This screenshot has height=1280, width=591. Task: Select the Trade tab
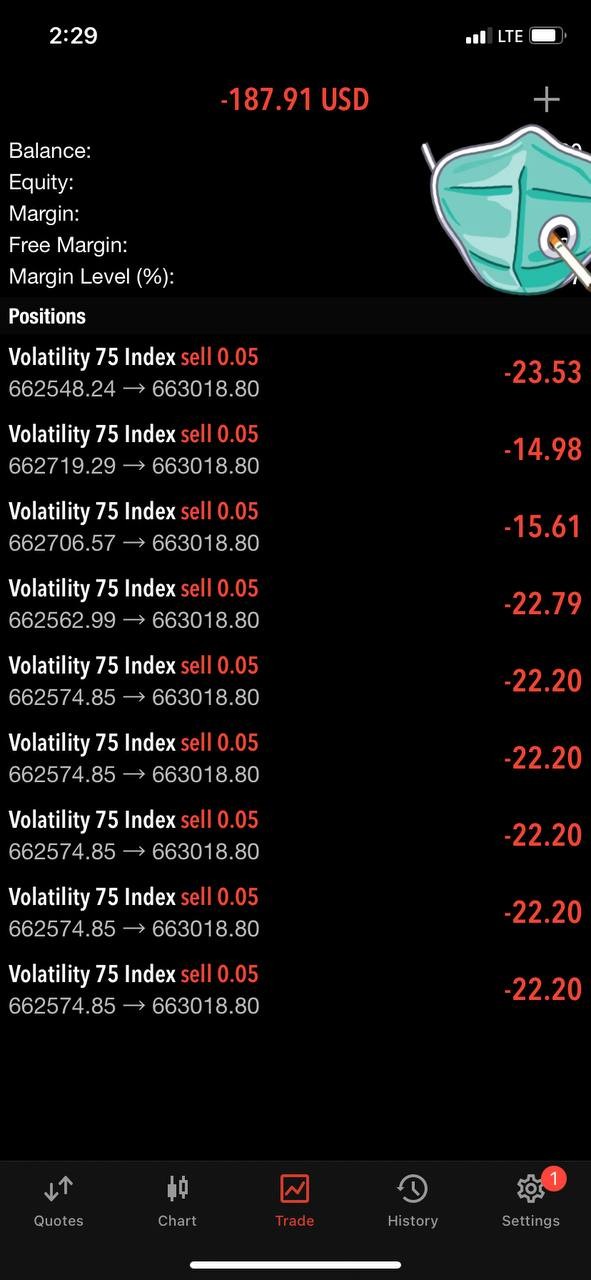pyautogui.click(x=295, y=1201)
